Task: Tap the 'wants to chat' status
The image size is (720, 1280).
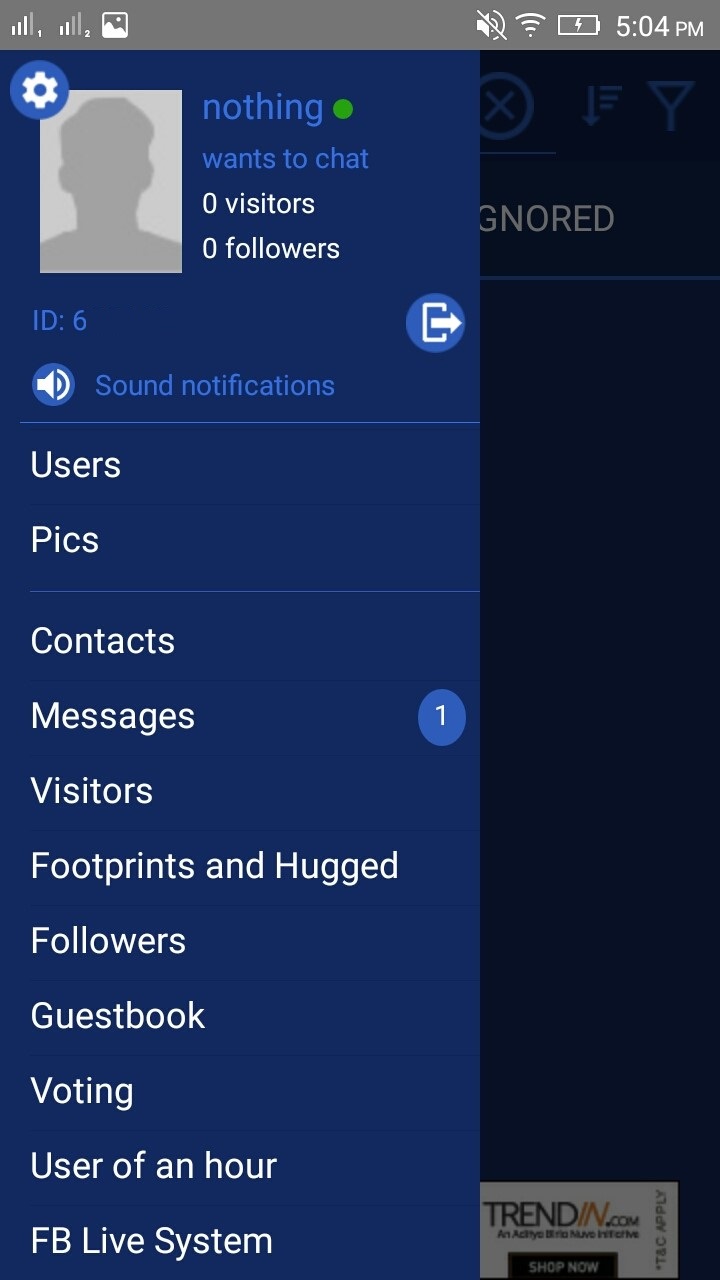Action: (x=285, y=158)
